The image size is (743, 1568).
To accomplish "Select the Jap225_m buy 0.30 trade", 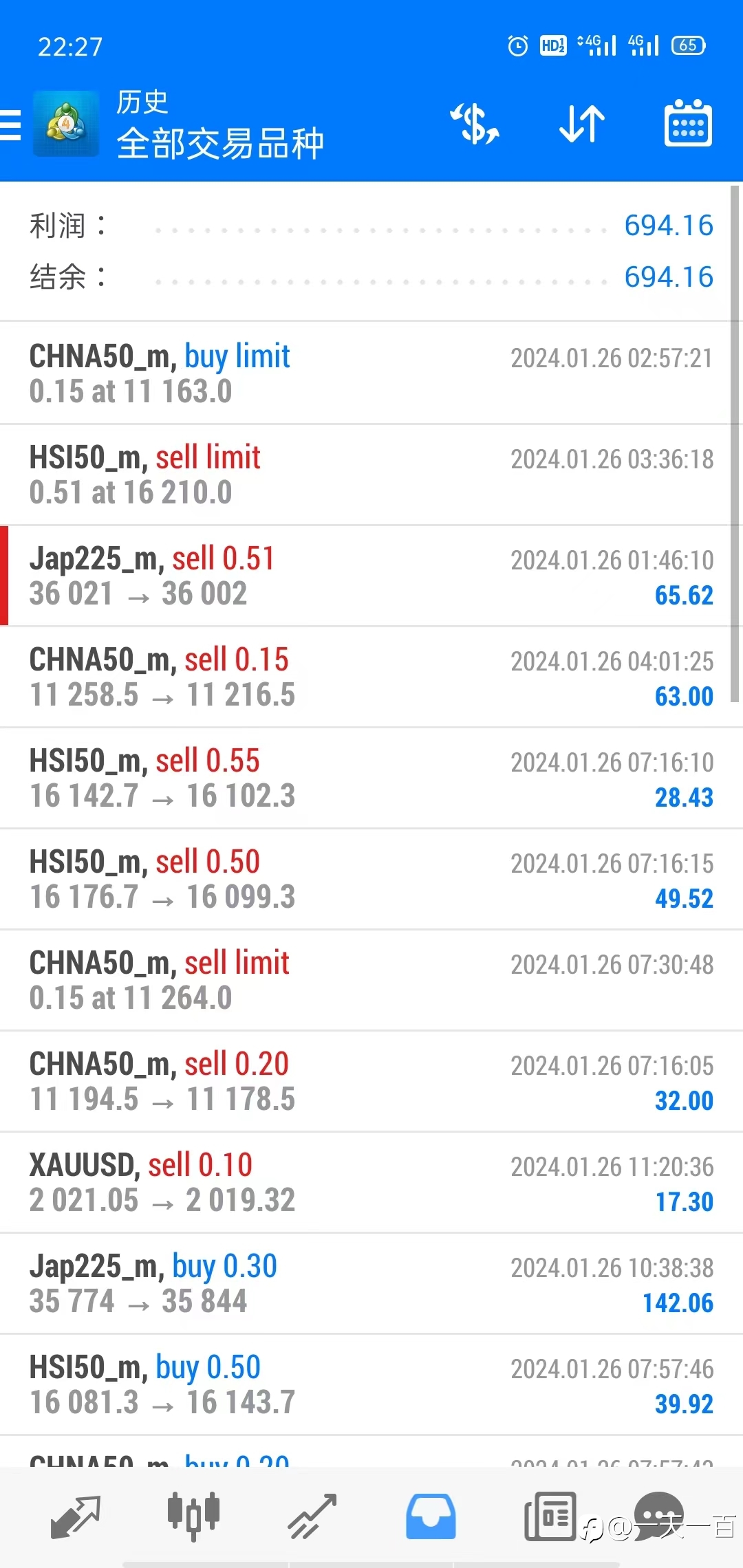I will tap(371, 1283).
